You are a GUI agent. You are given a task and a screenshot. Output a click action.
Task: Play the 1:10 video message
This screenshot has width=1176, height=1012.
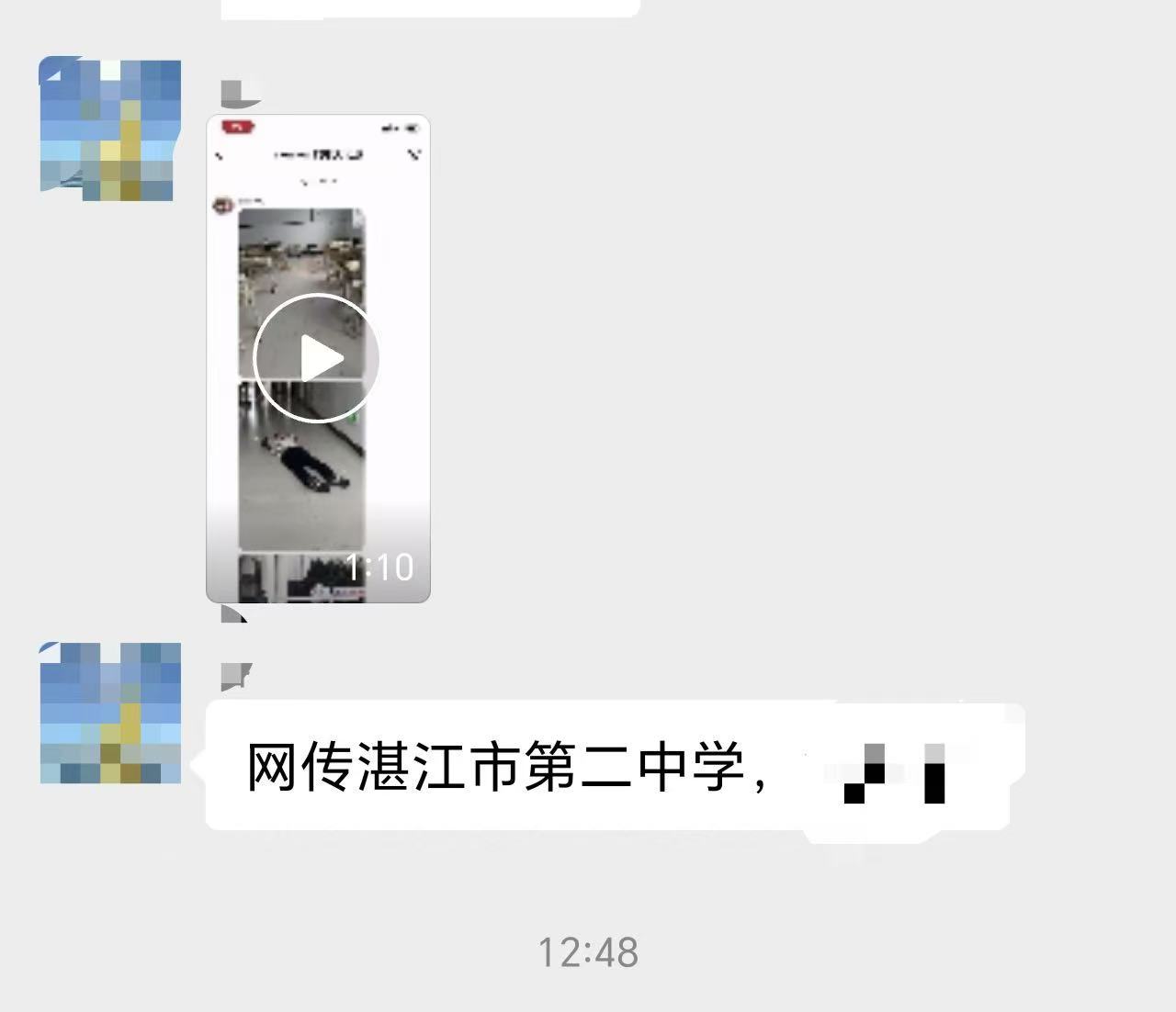pyautogui.click(x=317, y=358)
